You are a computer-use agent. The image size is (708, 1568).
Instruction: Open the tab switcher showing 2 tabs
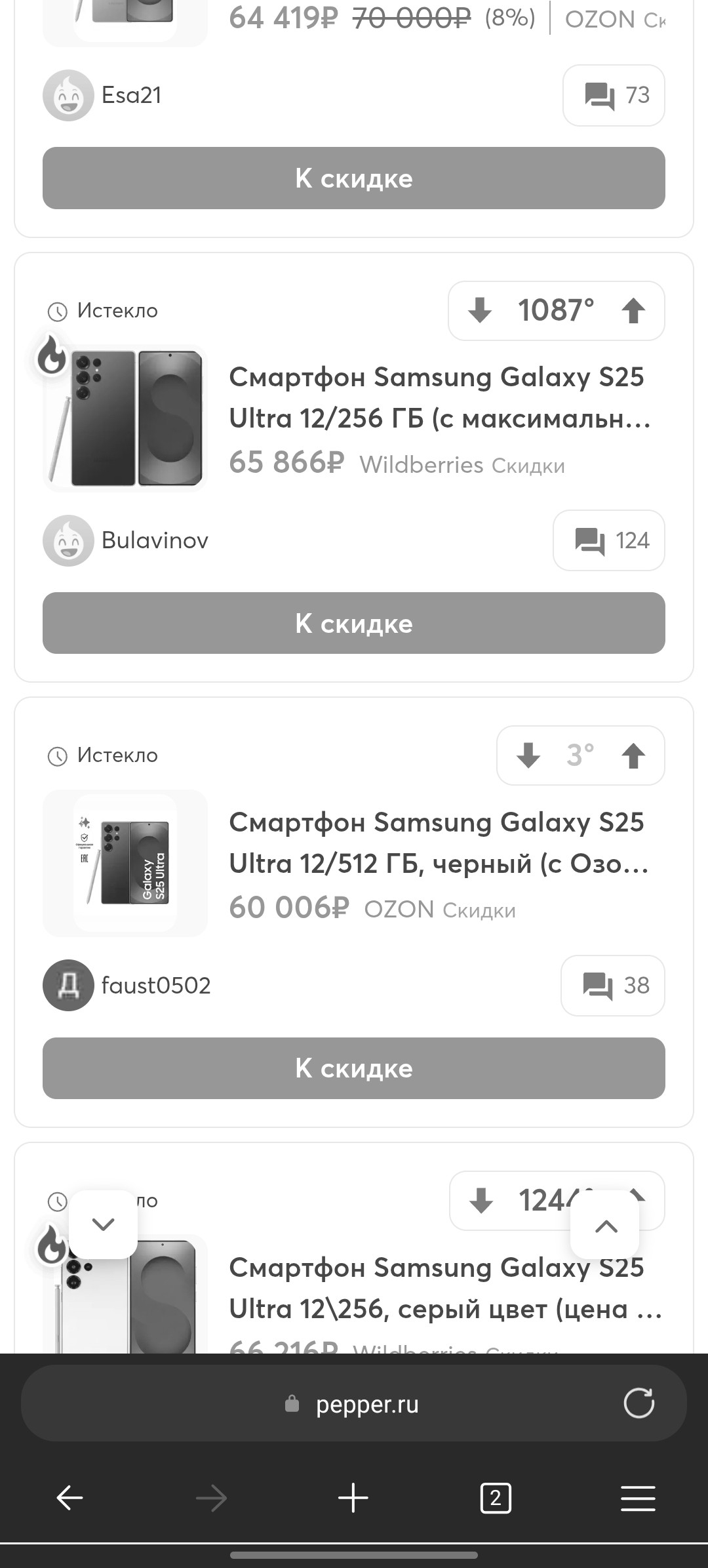(496, 1498)
